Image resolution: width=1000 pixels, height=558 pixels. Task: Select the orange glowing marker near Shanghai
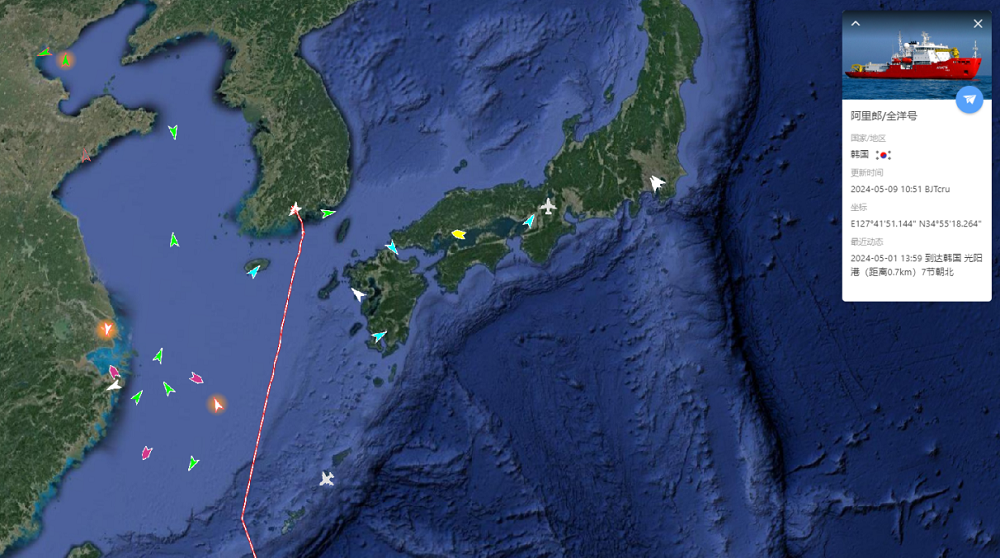(106, 329)
